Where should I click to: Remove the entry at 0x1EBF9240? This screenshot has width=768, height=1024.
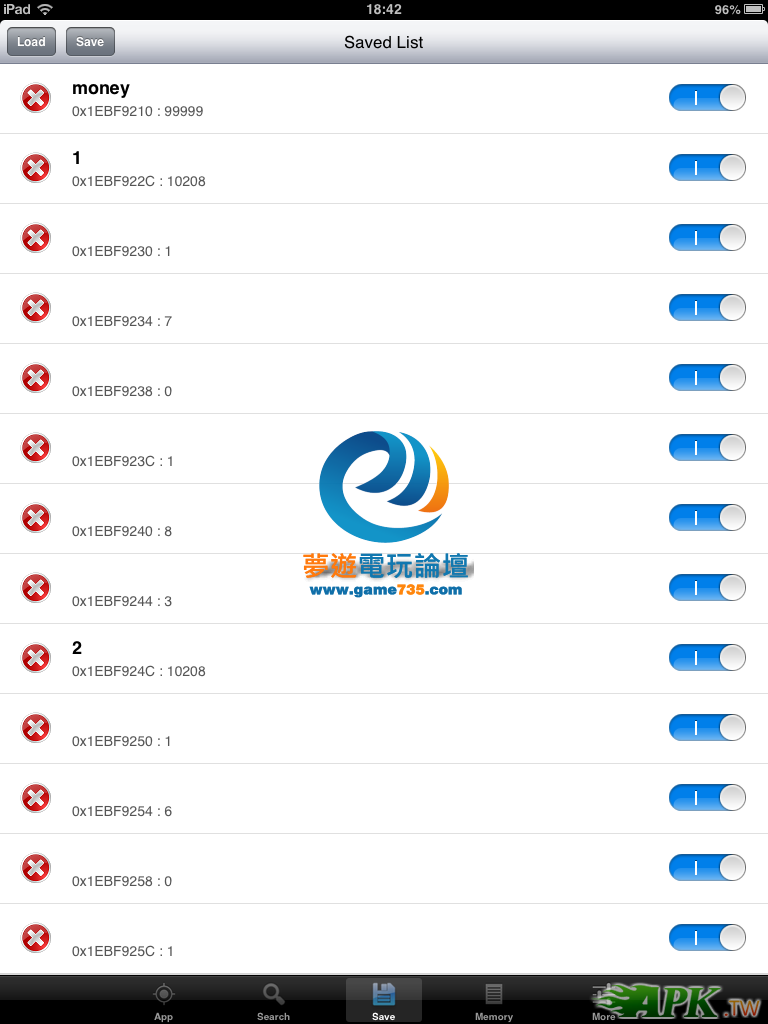tap(36, 518)
